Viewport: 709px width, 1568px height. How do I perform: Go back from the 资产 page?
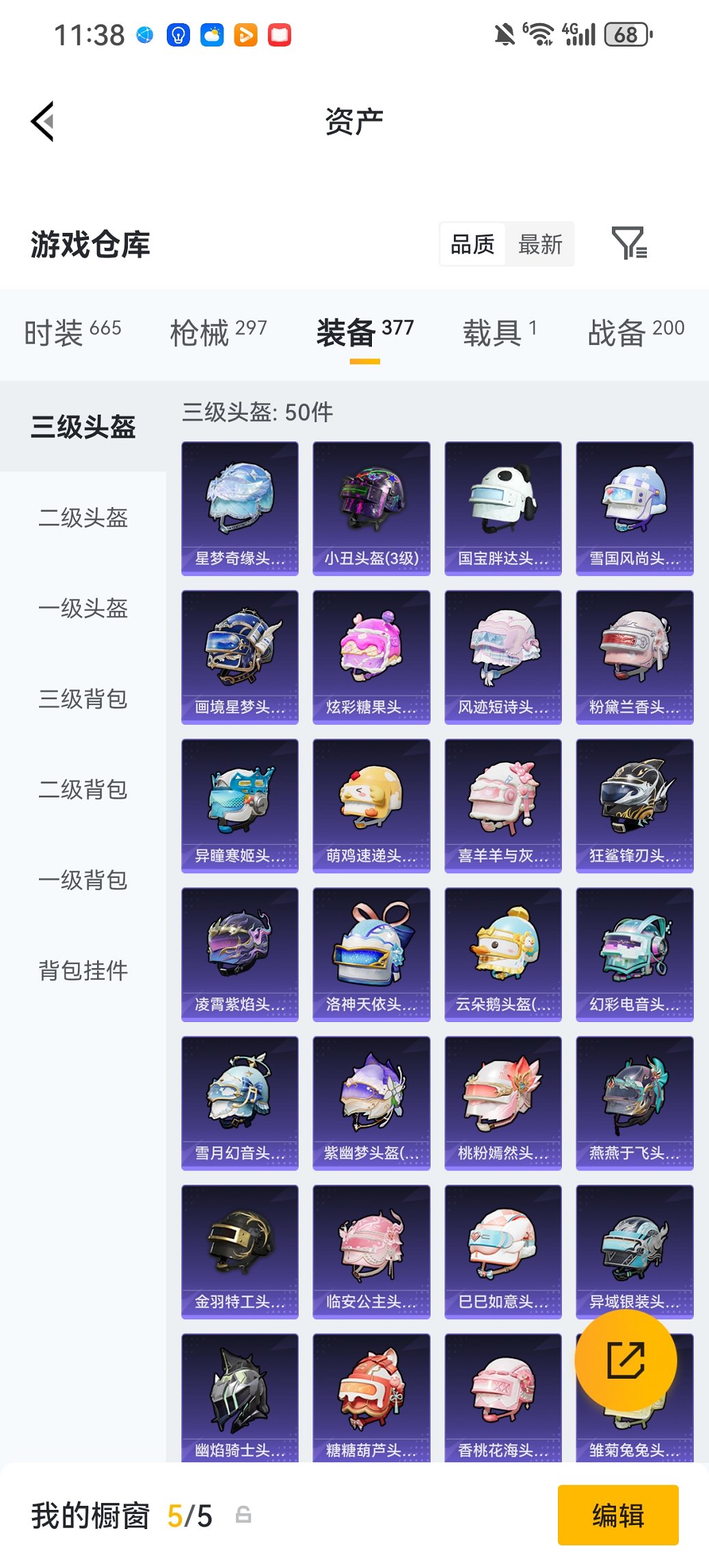tap(42, 122)
